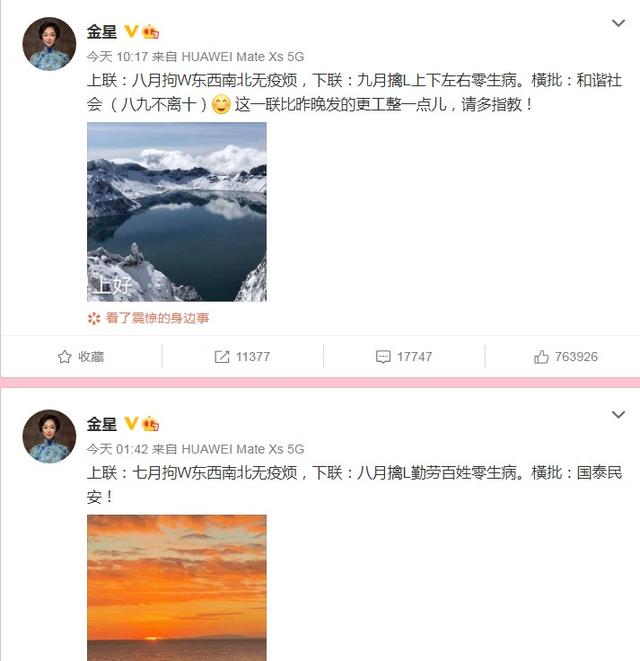640x661 pixels.
Task: Open 金星's avatar on the 01:42 post
Action: (49, 436)
